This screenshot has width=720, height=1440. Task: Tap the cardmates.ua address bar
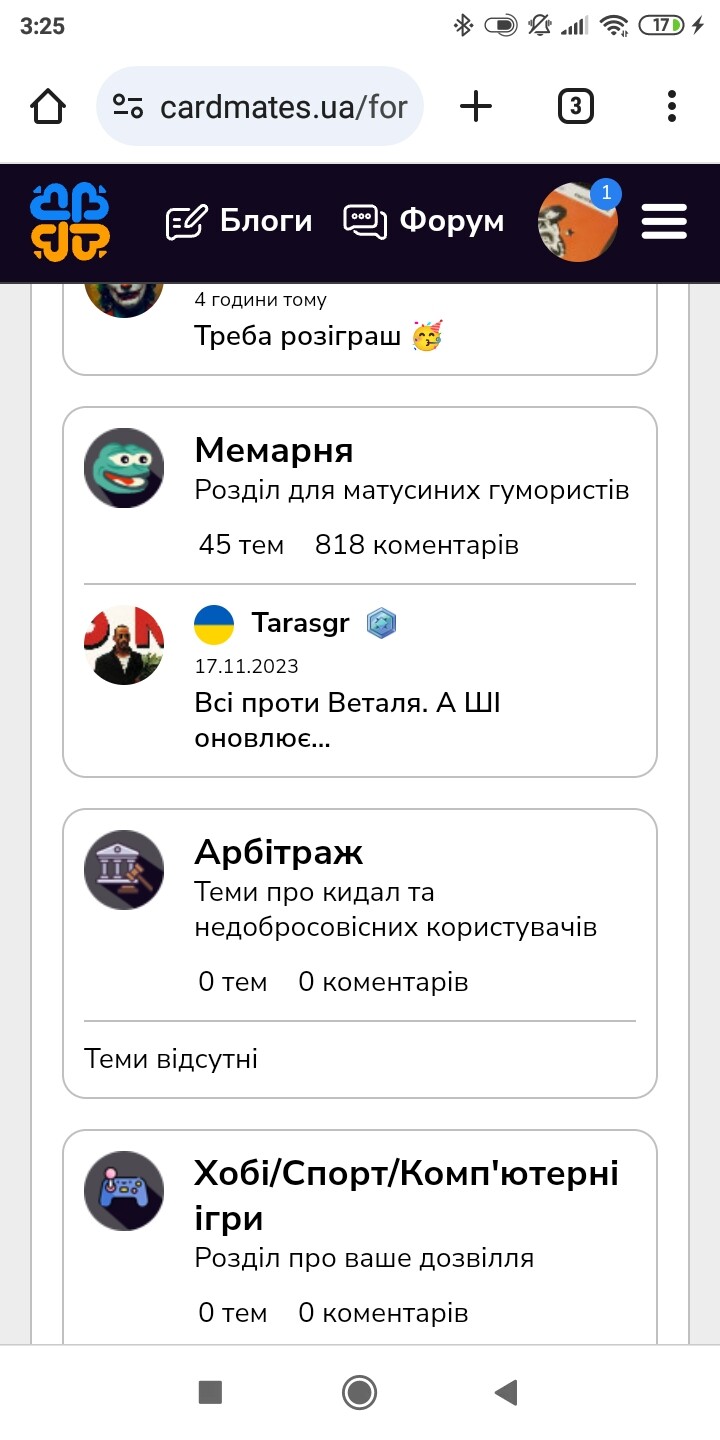point(260,106)
